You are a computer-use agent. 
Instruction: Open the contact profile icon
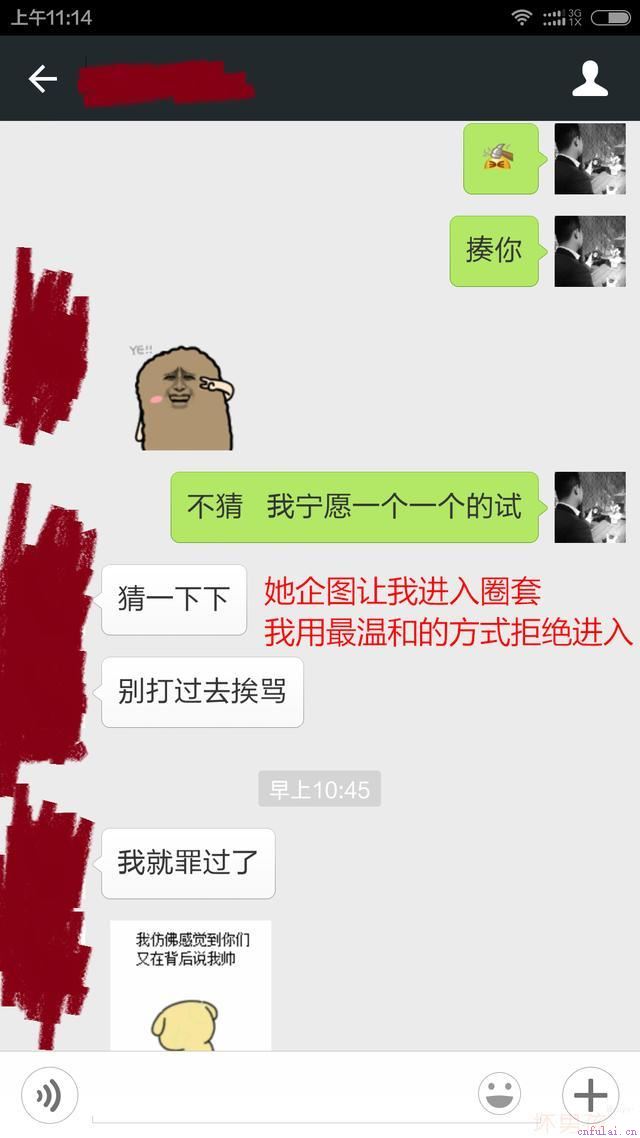coord(590,79)
